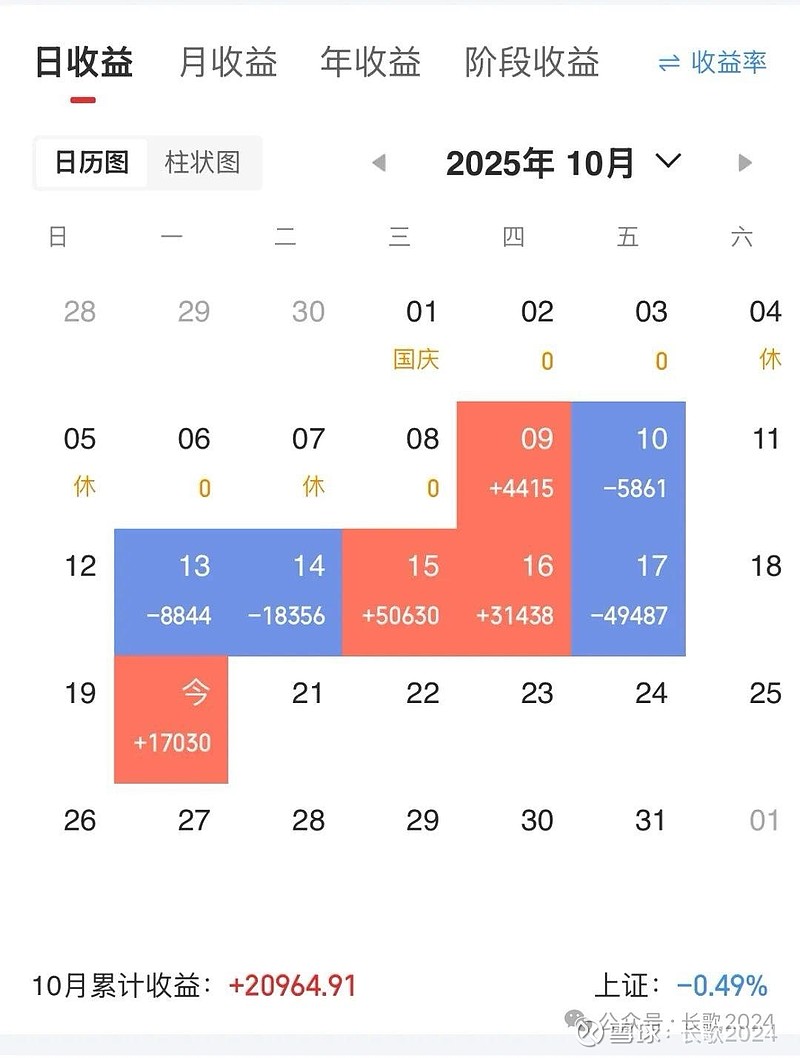Viewport: 800px width, 1058px height.
Task: Select the 日收益 tab
Action: click(x=83, y=62)
